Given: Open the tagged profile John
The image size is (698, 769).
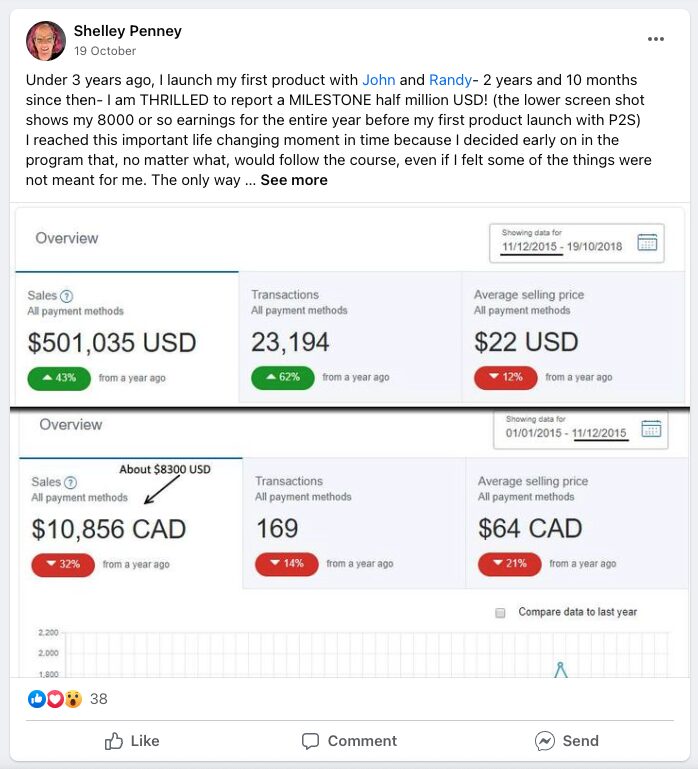Looking at the screenshot, I should (379, 80).
